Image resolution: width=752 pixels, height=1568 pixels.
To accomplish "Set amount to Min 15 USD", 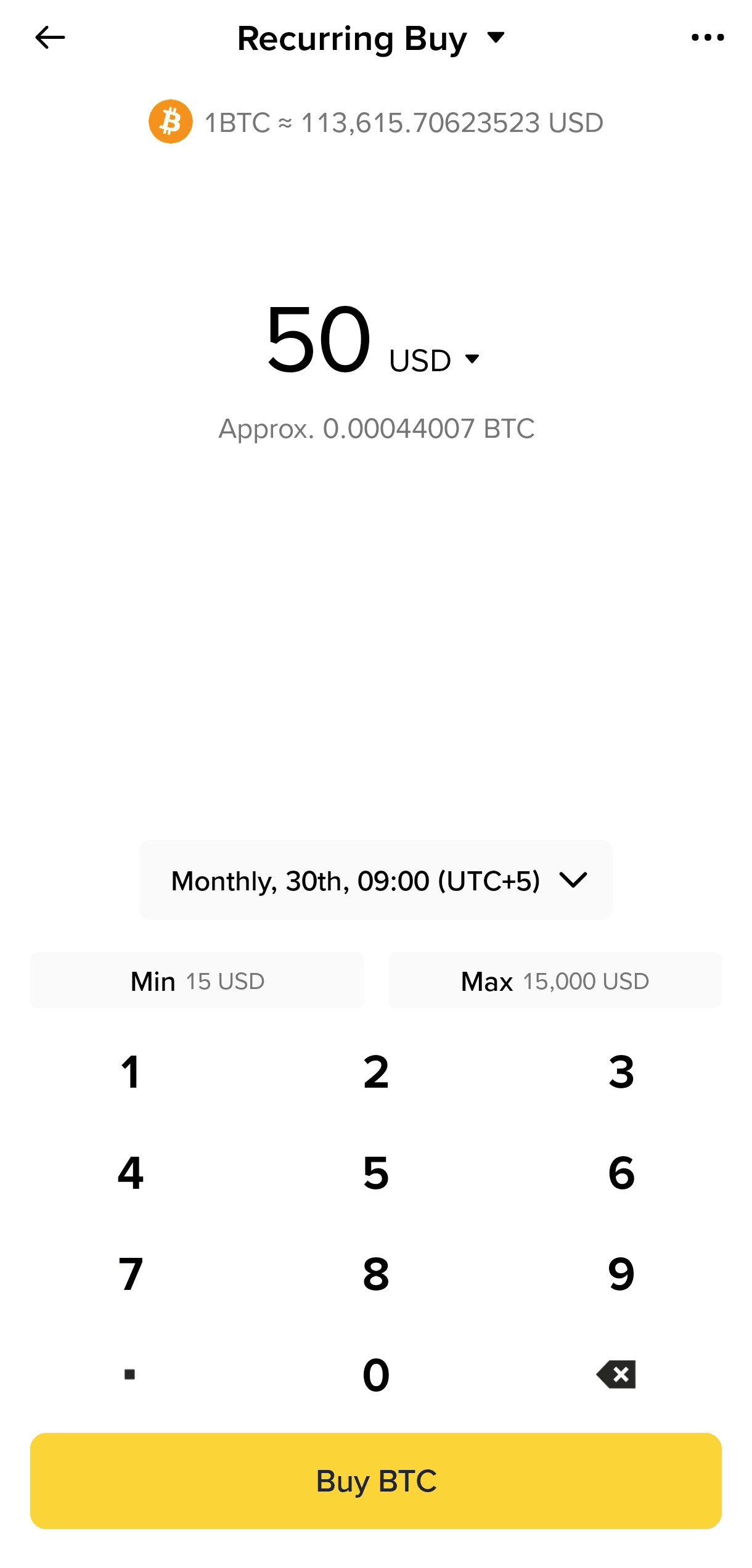I will pyautogui.click(x=197, y=980).
